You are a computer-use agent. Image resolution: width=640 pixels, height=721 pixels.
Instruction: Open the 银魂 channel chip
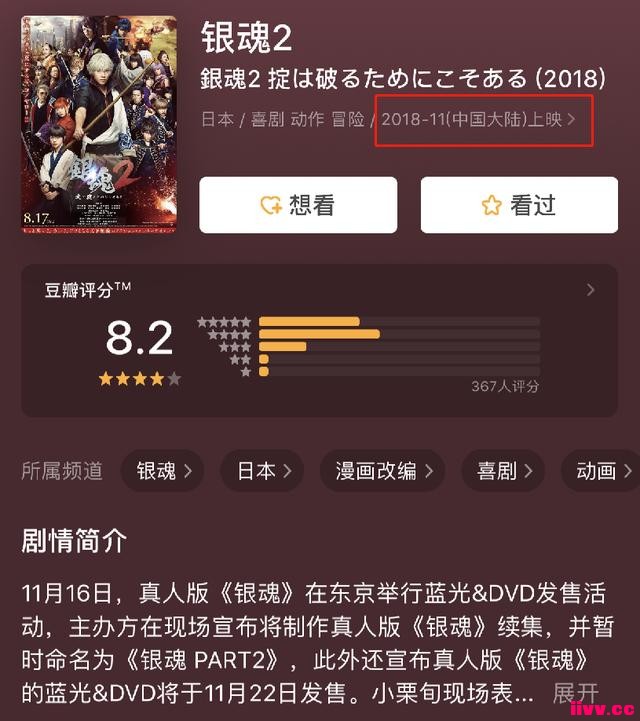tap(164, 470)
